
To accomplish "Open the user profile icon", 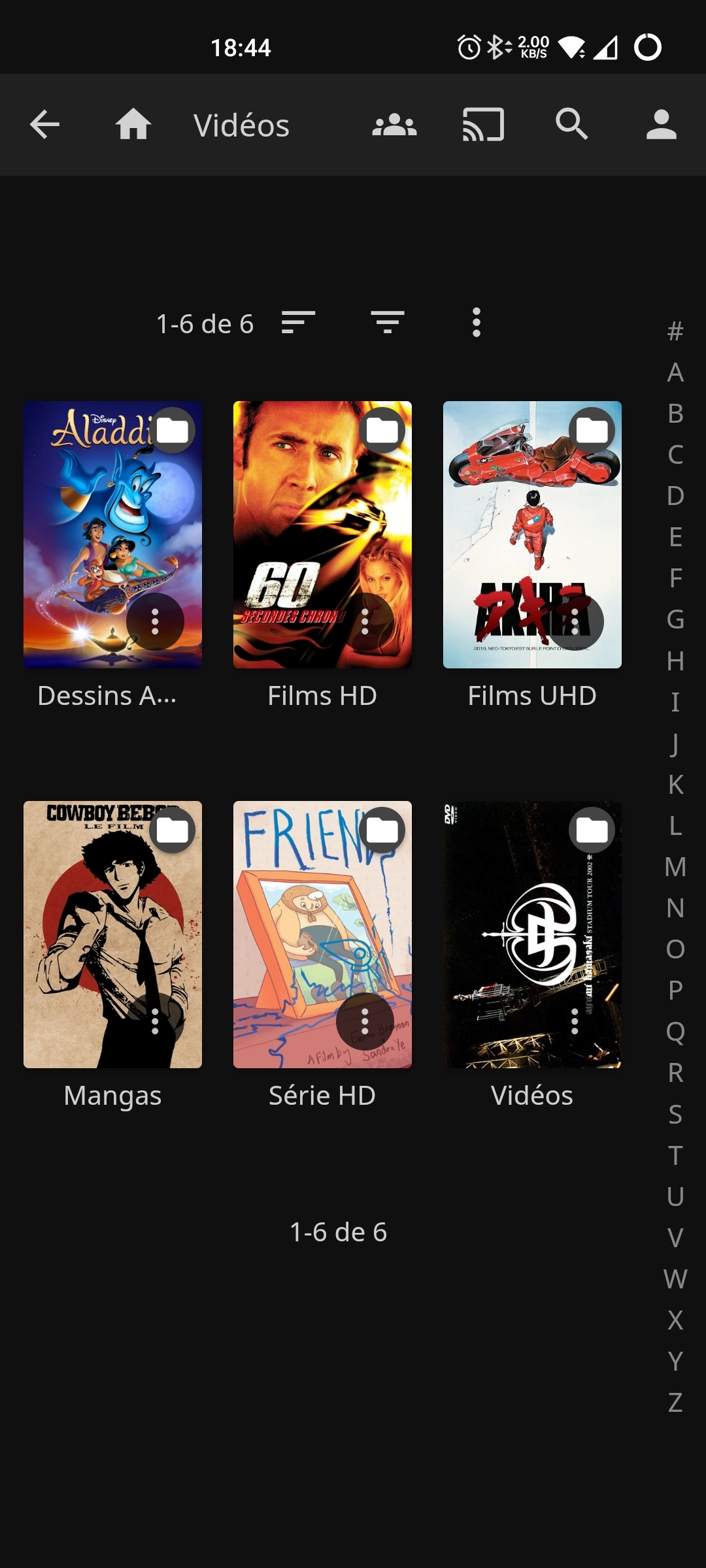I will (x=661, y=125).
